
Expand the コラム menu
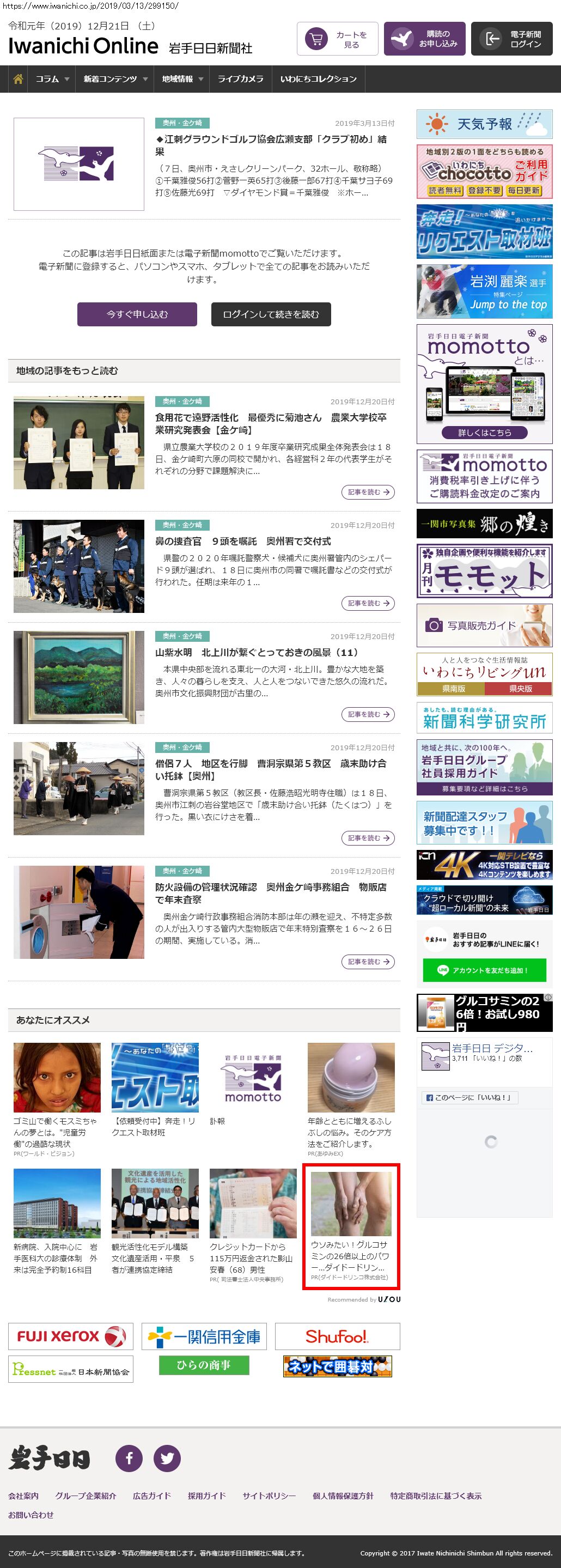point(52,79)
